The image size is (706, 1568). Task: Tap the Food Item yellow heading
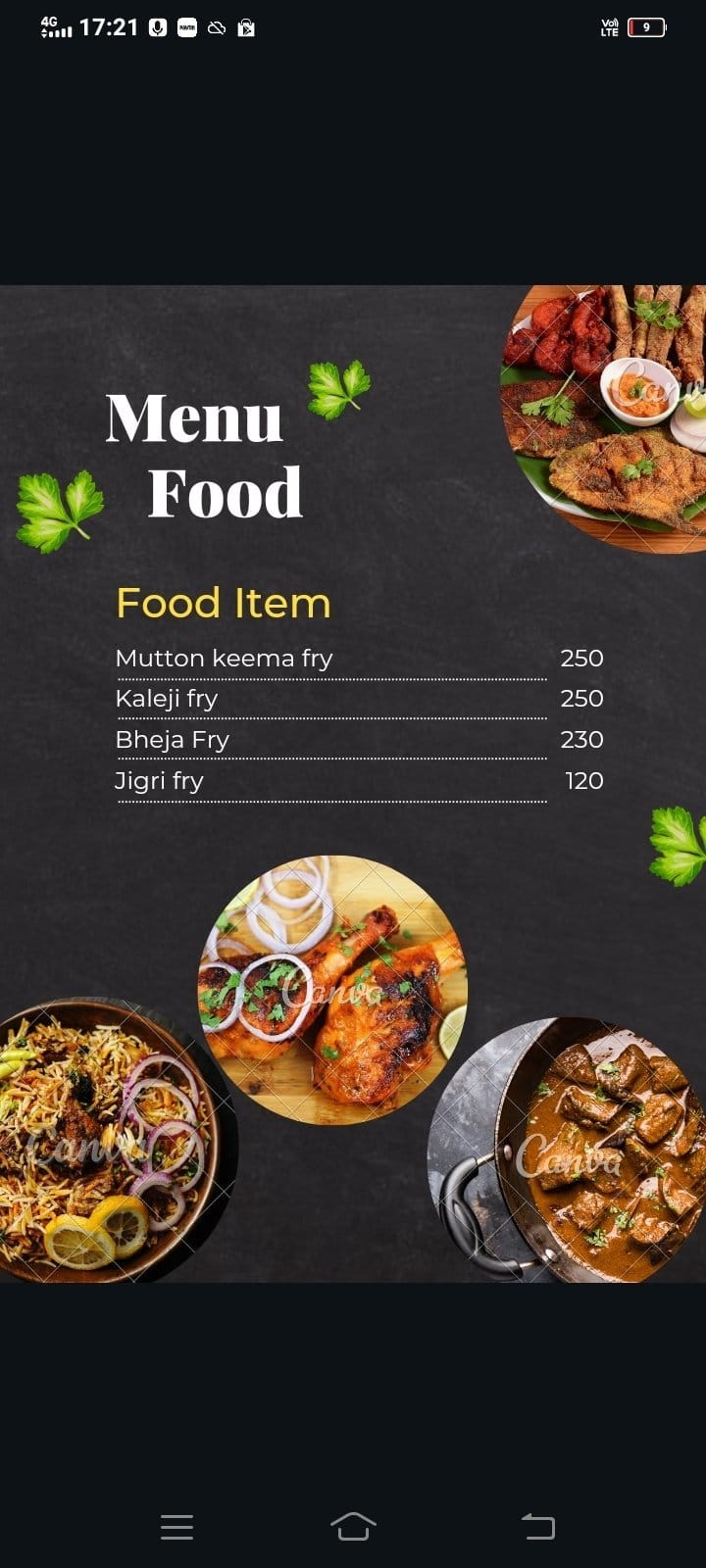(224, 604)
